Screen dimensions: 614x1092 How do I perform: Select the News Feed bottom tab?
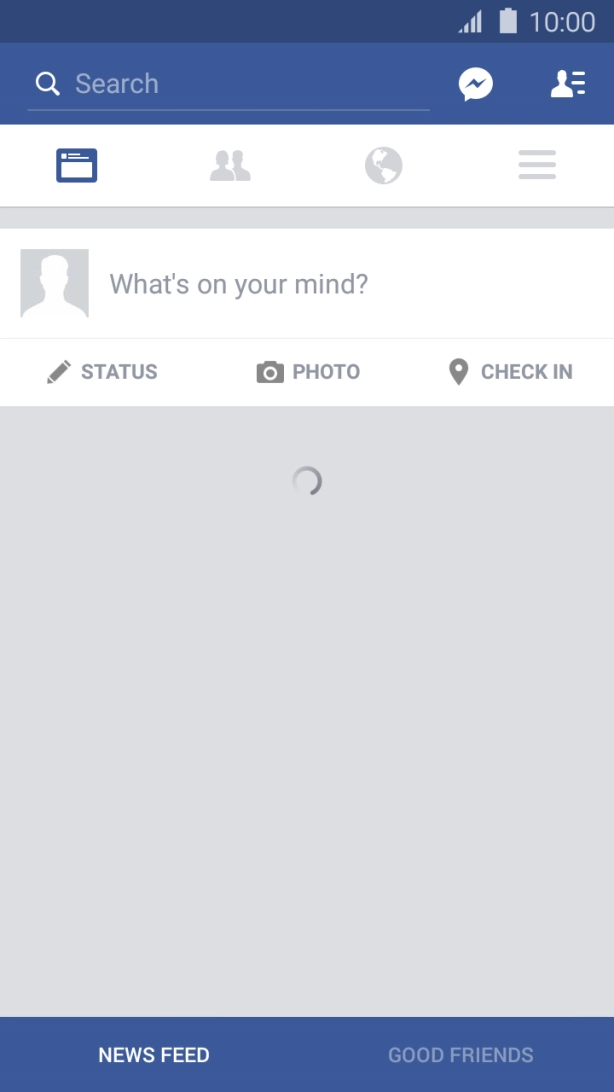pos(154,1055)
